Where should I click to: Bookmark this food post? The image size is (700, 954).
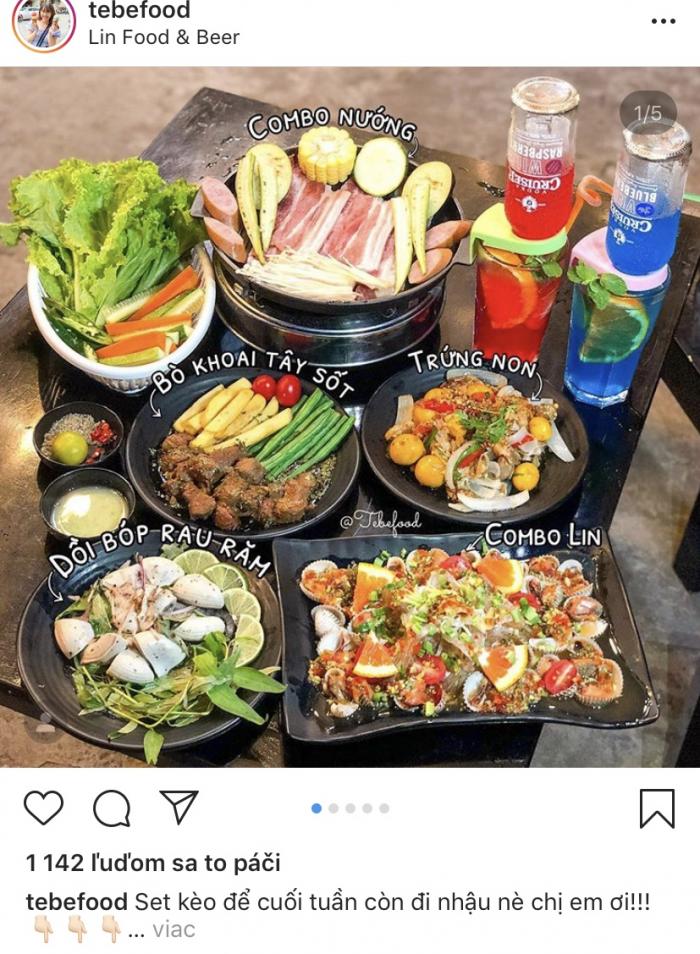click(656, 808)
